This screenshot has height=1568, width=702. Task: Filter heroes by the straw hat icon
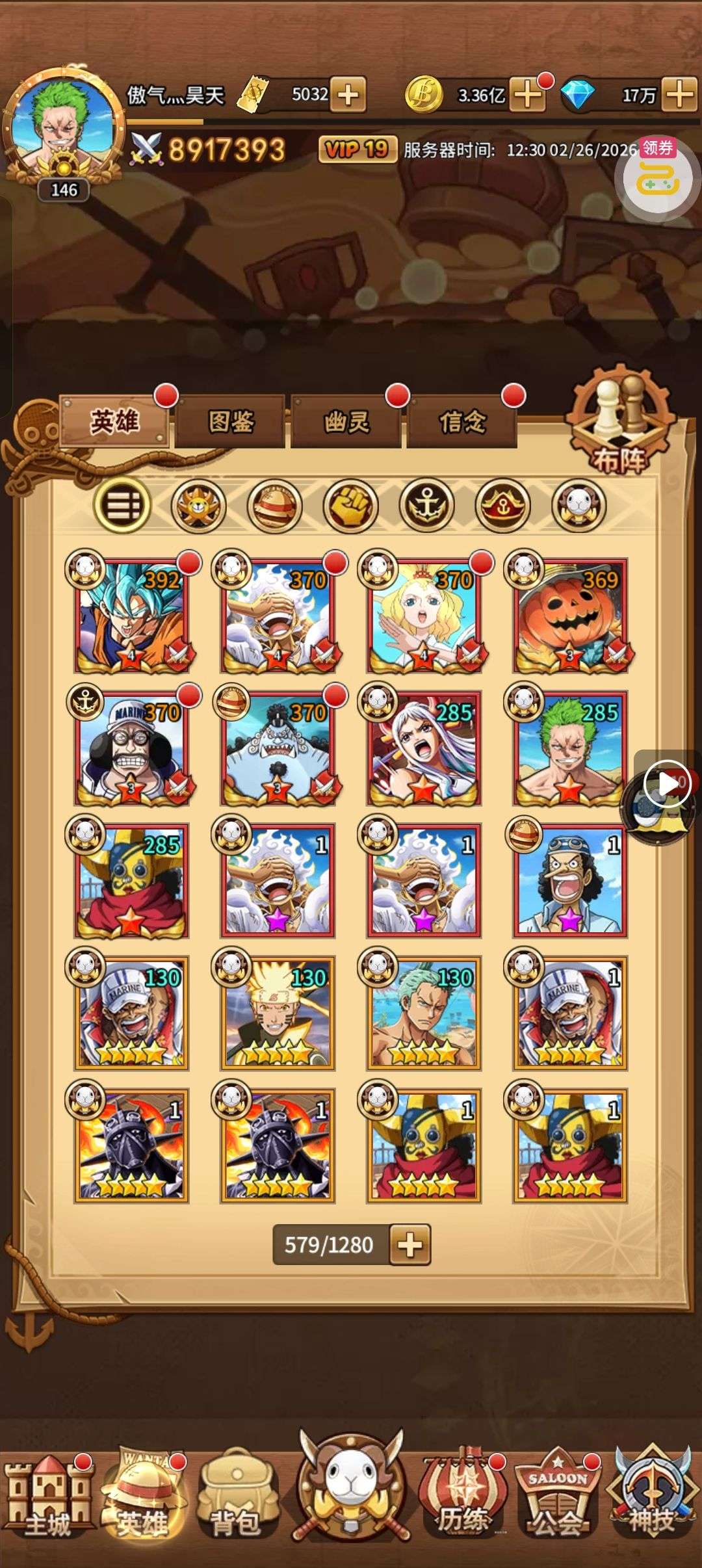[275, 505]
